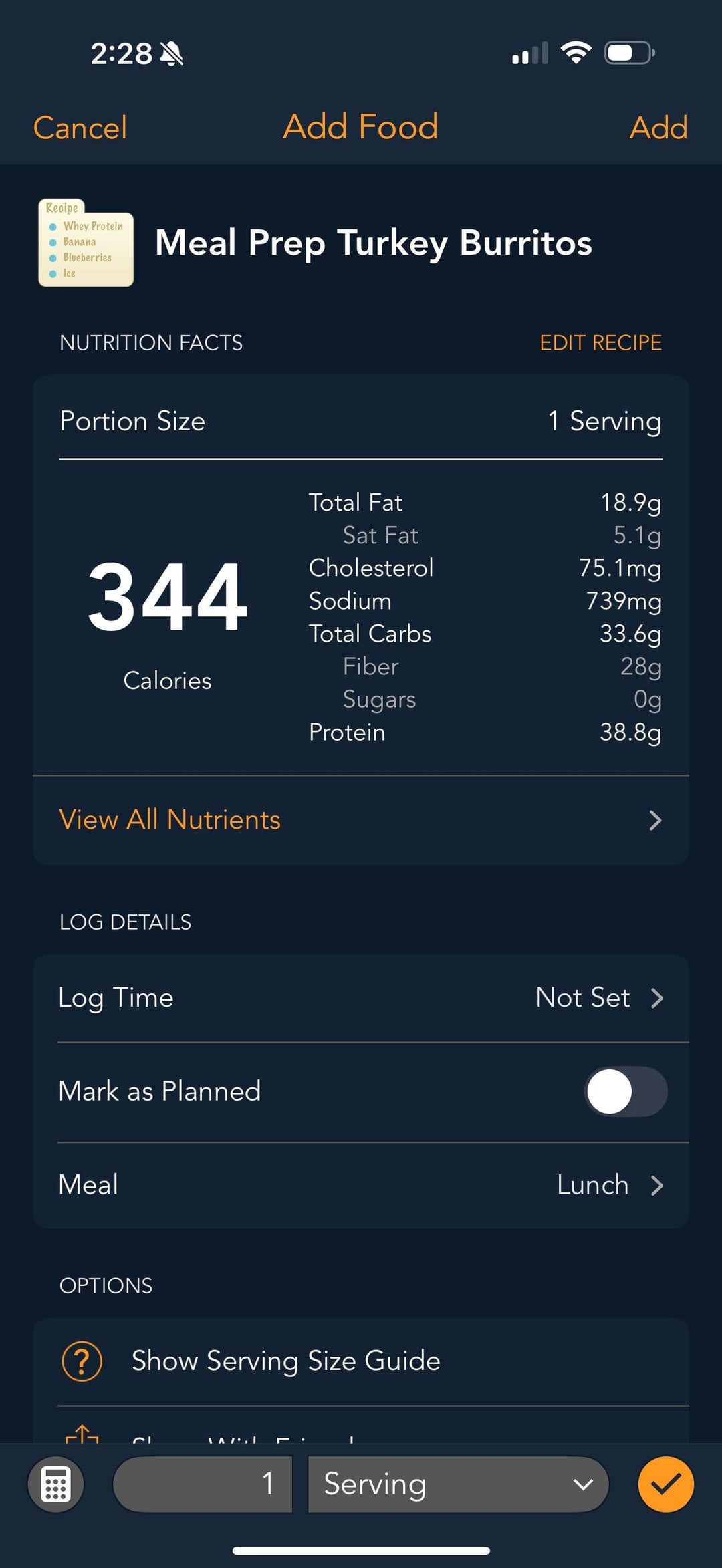Open Edit Recipe

(x=600, y=343)
